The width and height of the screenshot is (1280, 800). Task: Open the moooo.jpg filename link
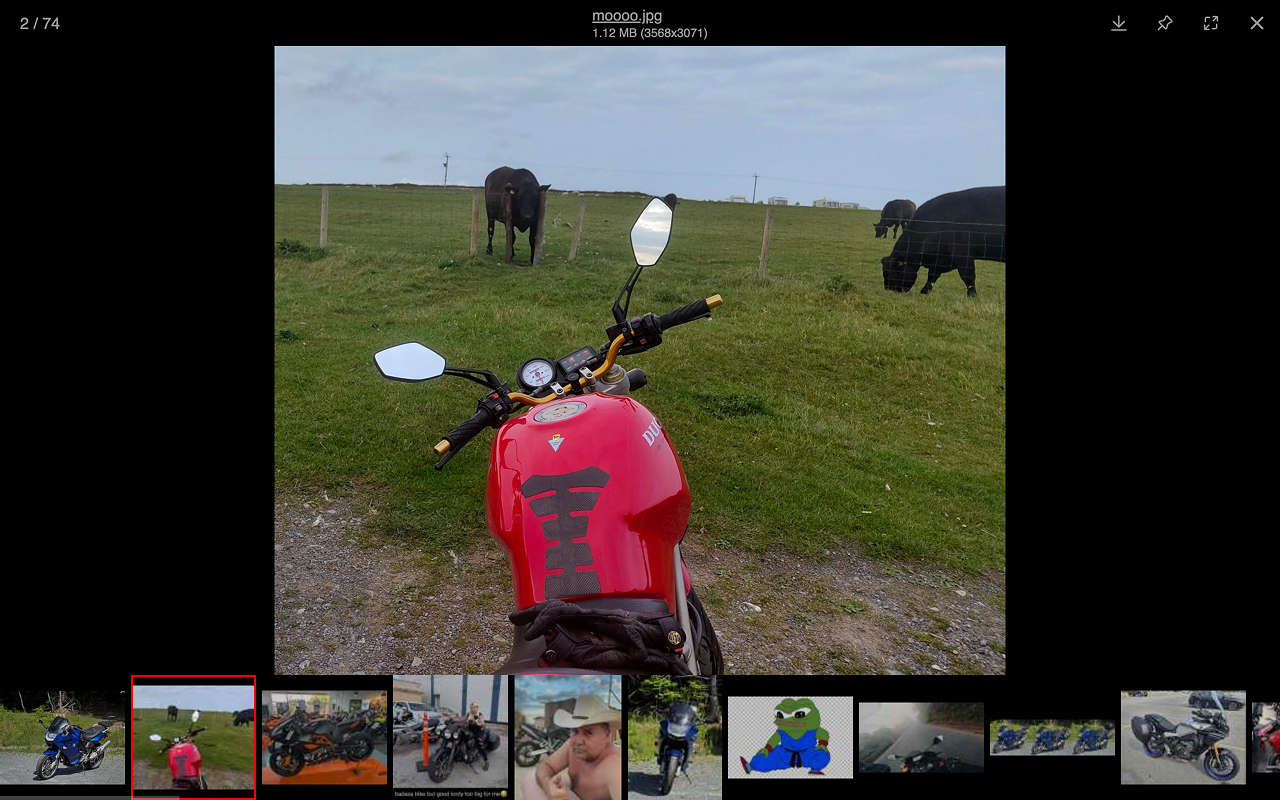[627, 15]
